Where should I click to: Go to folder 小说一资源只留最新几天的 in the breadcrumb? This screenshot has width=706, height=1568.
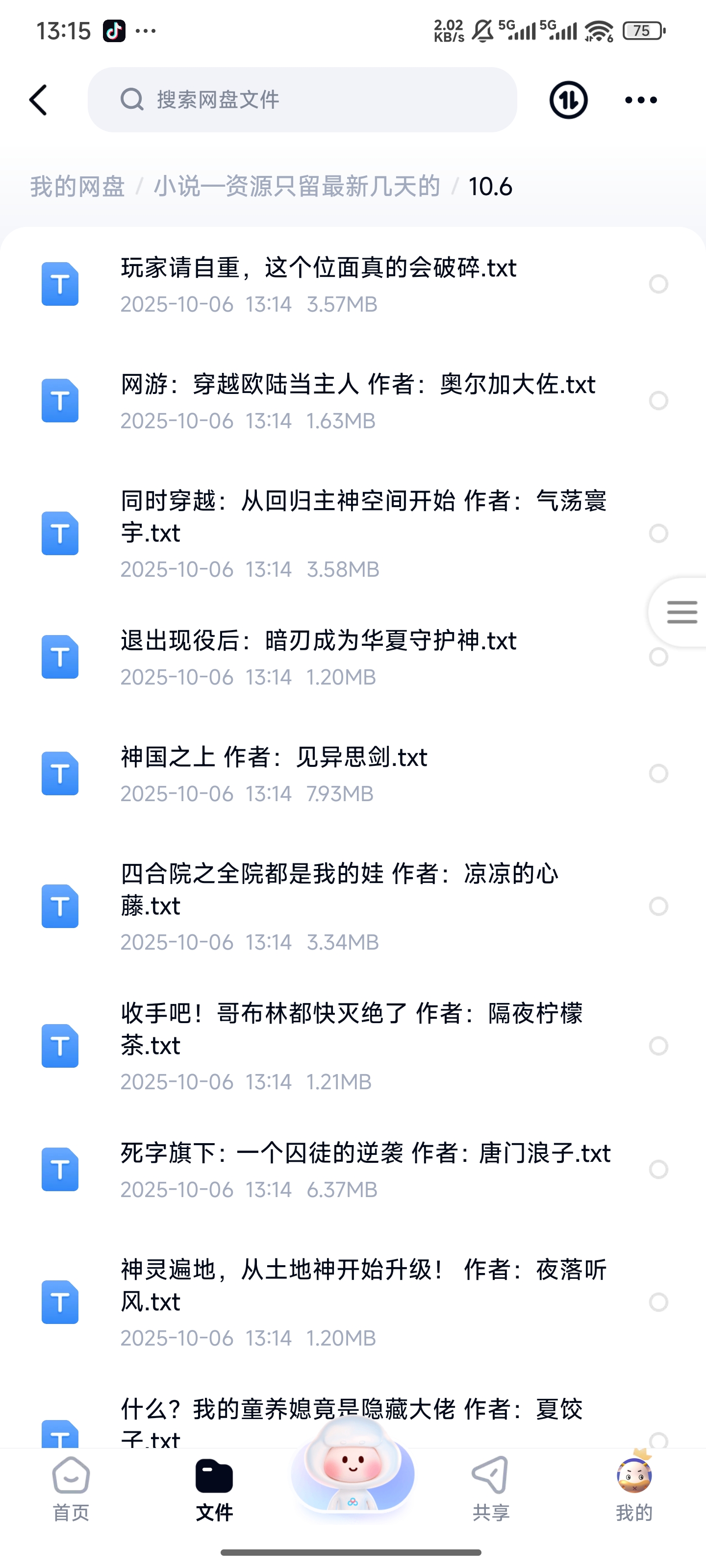tap(297, 186)
